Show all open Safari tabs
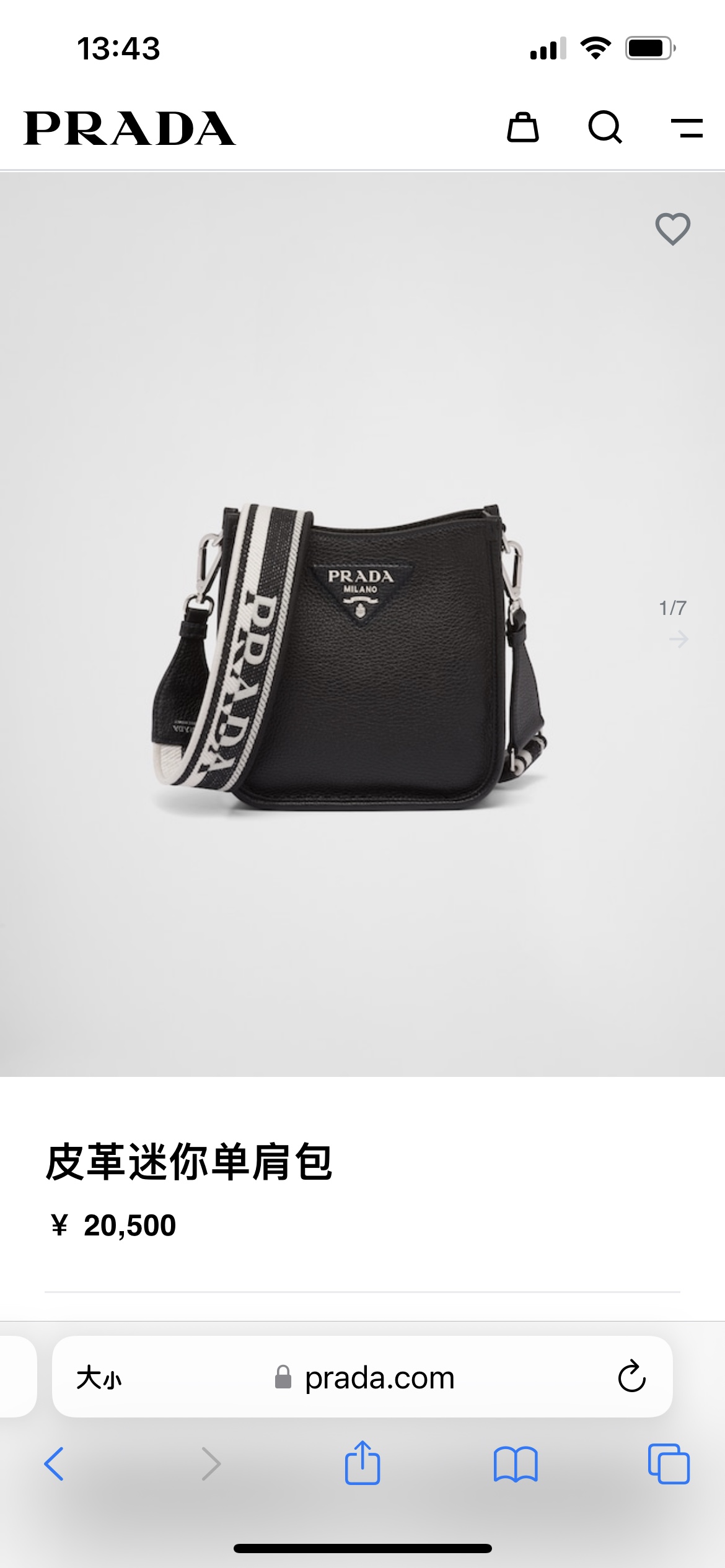Viewport: 725px width, 1568px height. 668,1464
